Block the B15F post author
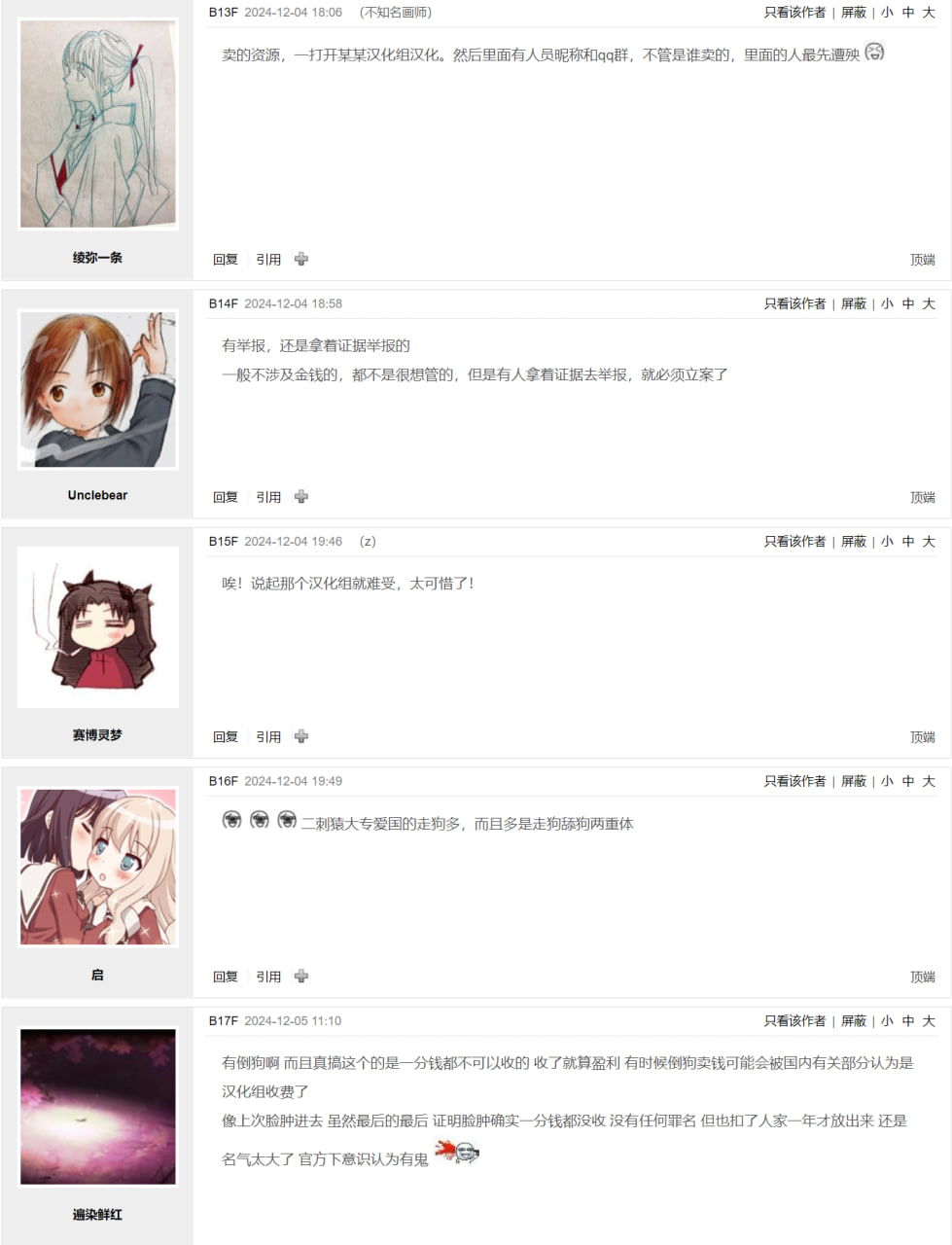 click(x=854, y=541)
